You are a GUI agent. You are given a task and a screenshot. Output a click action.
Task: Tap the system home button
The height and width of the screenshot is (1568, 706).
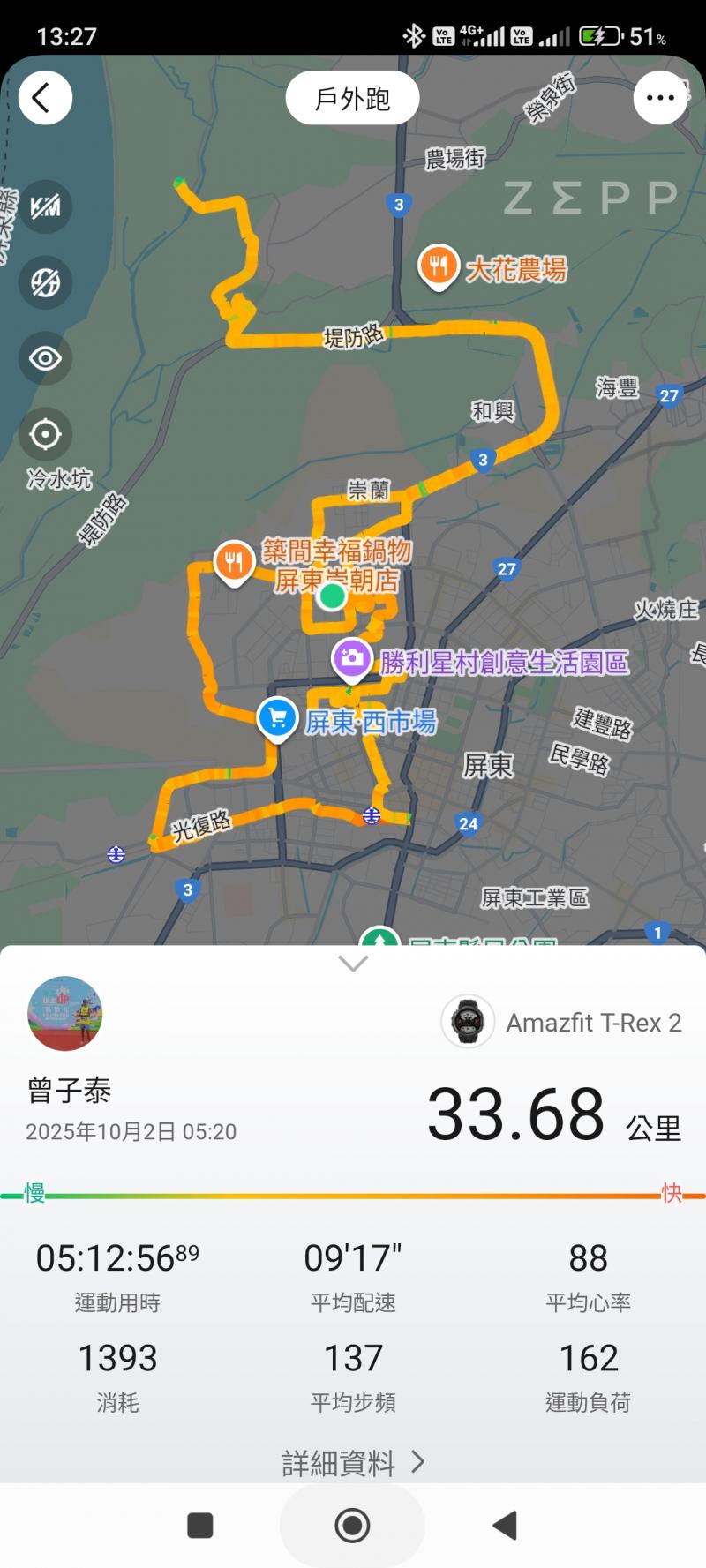click(352, 1525)
